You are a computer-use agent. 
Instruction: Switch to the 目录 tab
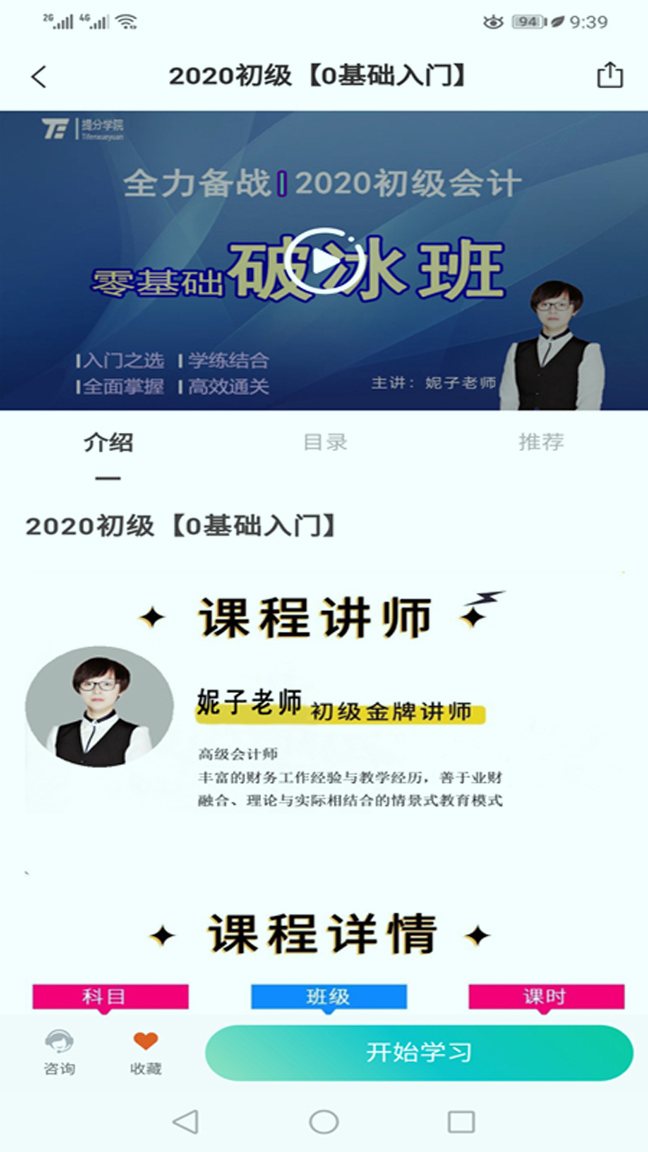pos(325,442)
